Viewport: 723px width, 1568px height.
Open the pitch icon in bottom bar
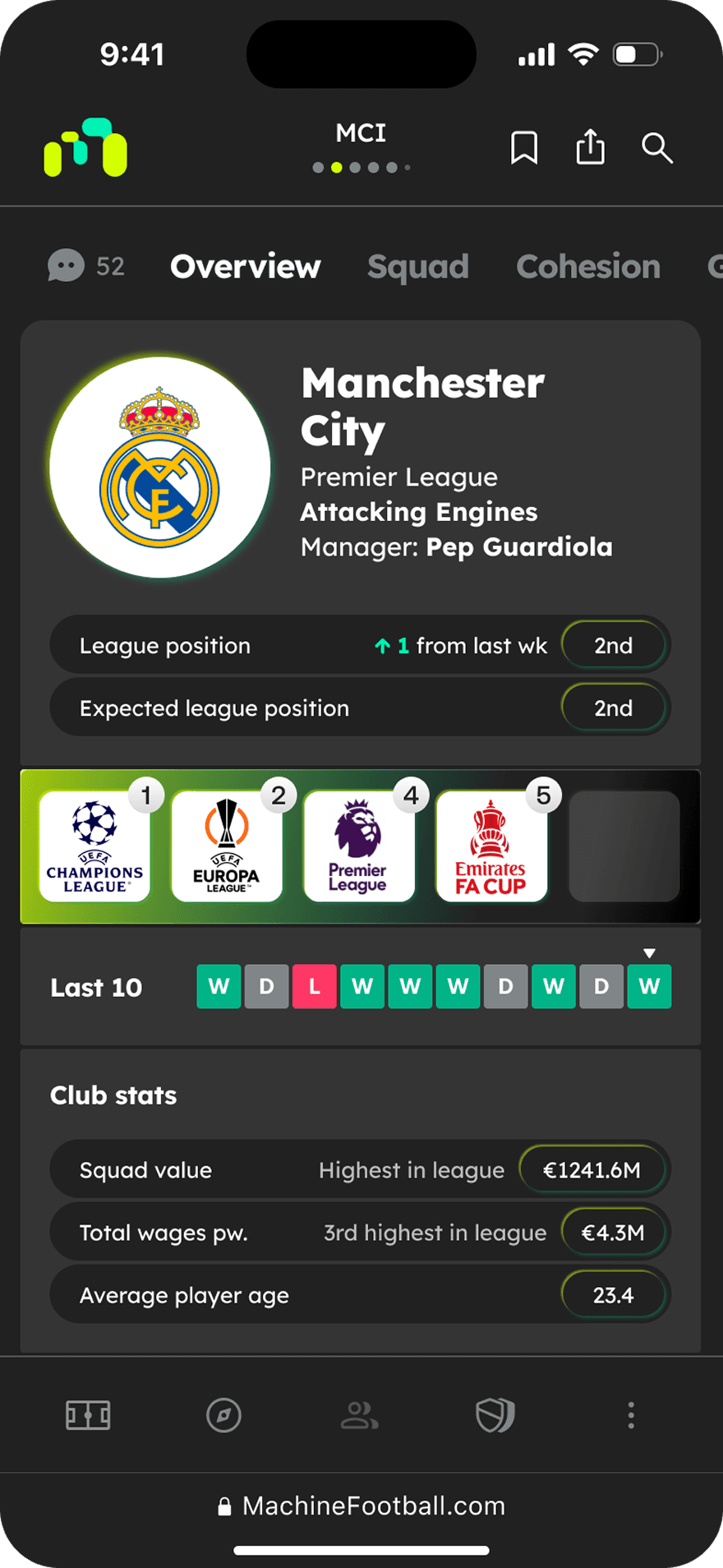click(88, 1415)
